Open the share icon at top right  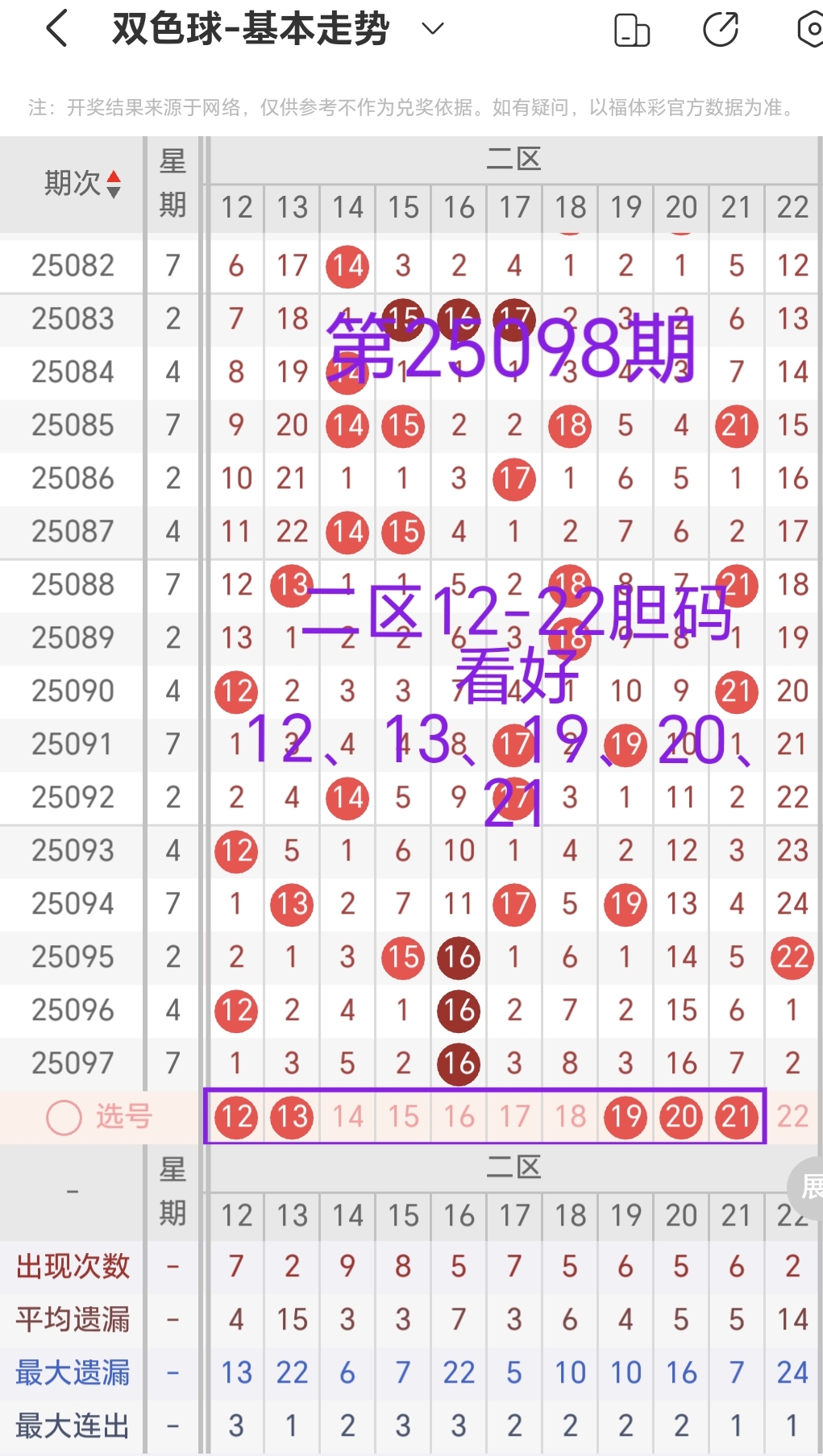tap(721, 27)
